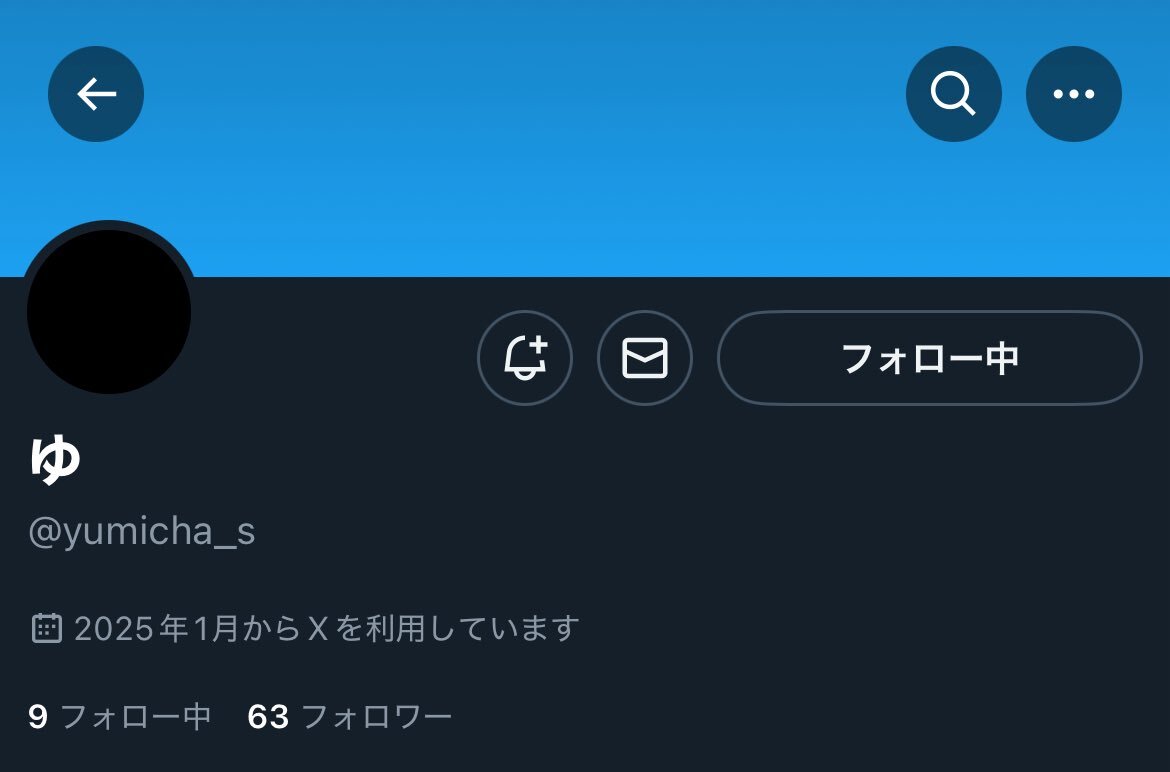This screenshot has height=772, width=1170.
Task: View the 63 フォロワー list
Action: 350,717
